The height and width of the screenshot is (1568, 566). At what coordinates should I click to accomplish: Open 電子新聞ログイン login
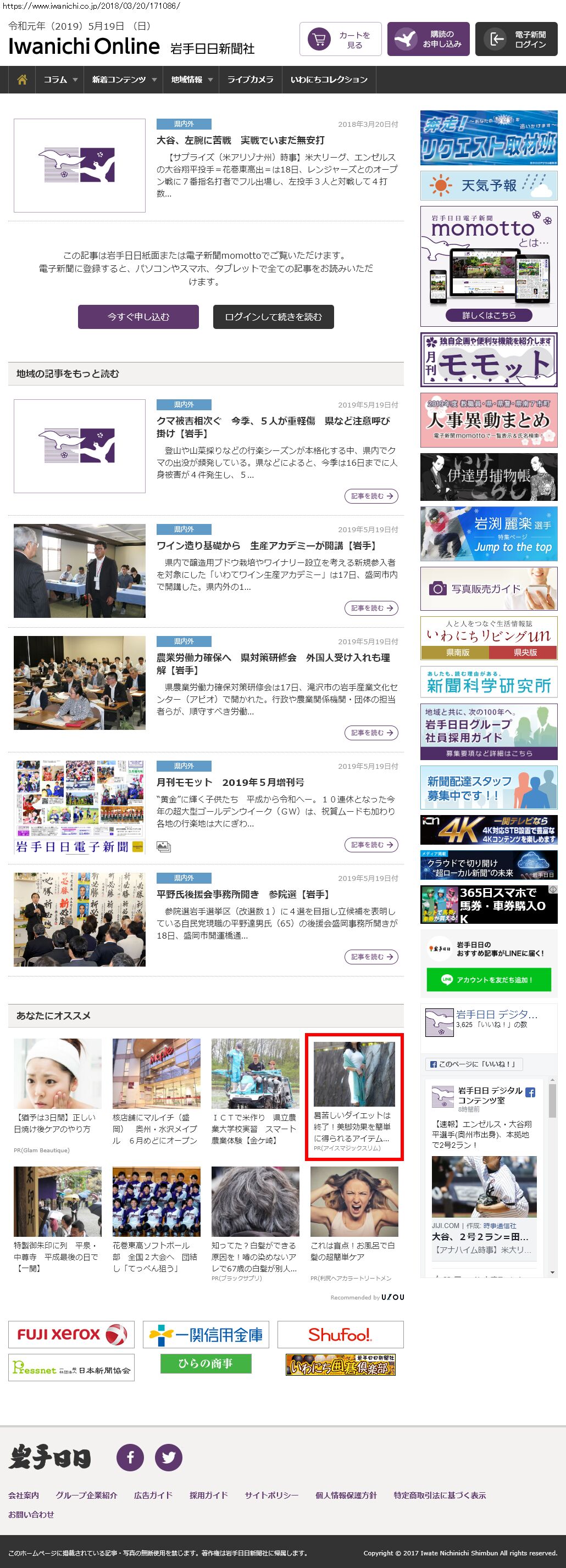(516, 39)
